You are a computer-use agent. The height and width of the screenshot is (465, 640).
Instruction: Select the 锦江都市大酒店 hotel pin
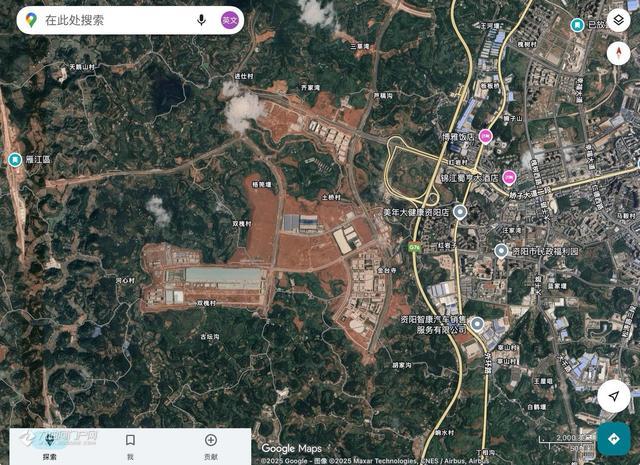tap(509, 177)
